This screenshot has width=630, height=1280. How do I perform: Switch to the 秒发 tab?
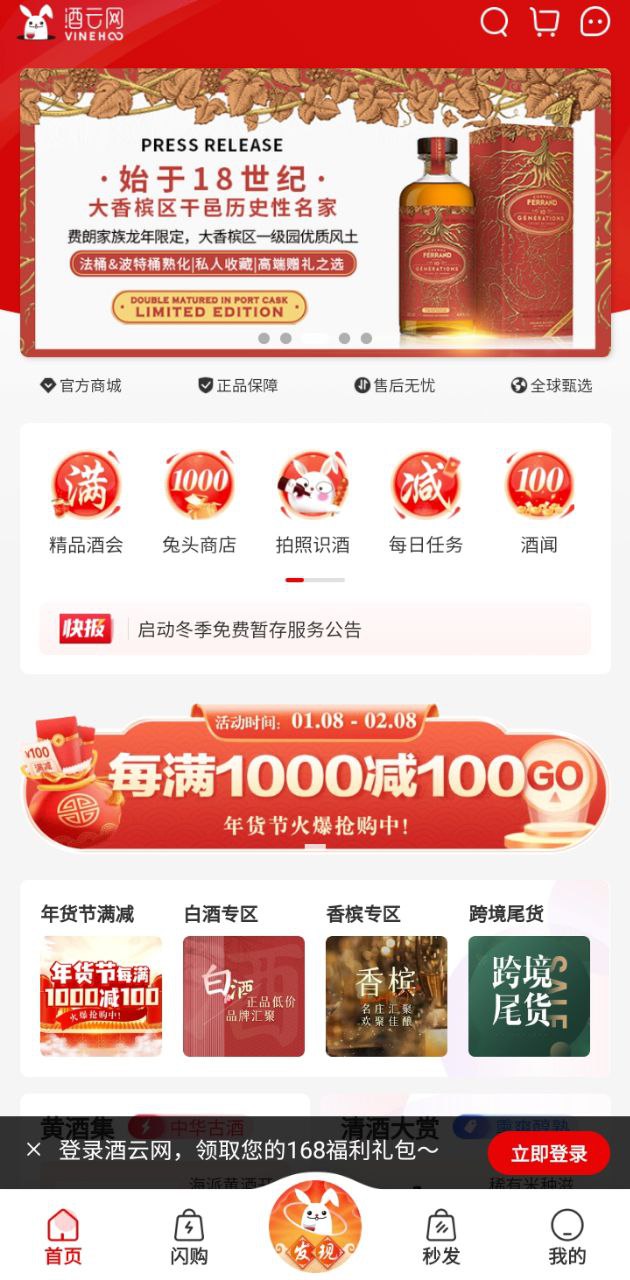pyautogui.click(x=441, y=1237)
